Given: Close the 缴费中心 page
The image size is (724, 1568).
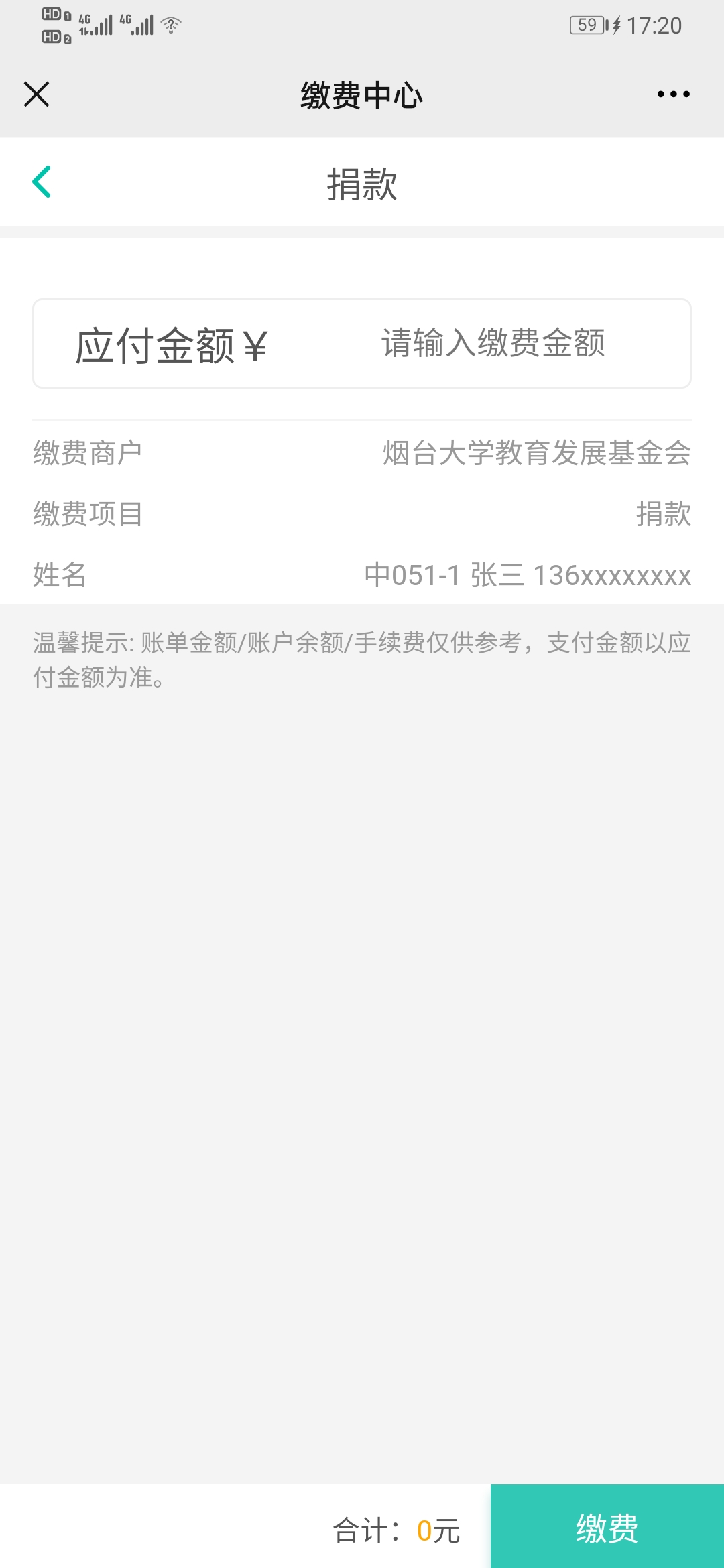Looking at the screenshot, I should click(x=36, y=94).
